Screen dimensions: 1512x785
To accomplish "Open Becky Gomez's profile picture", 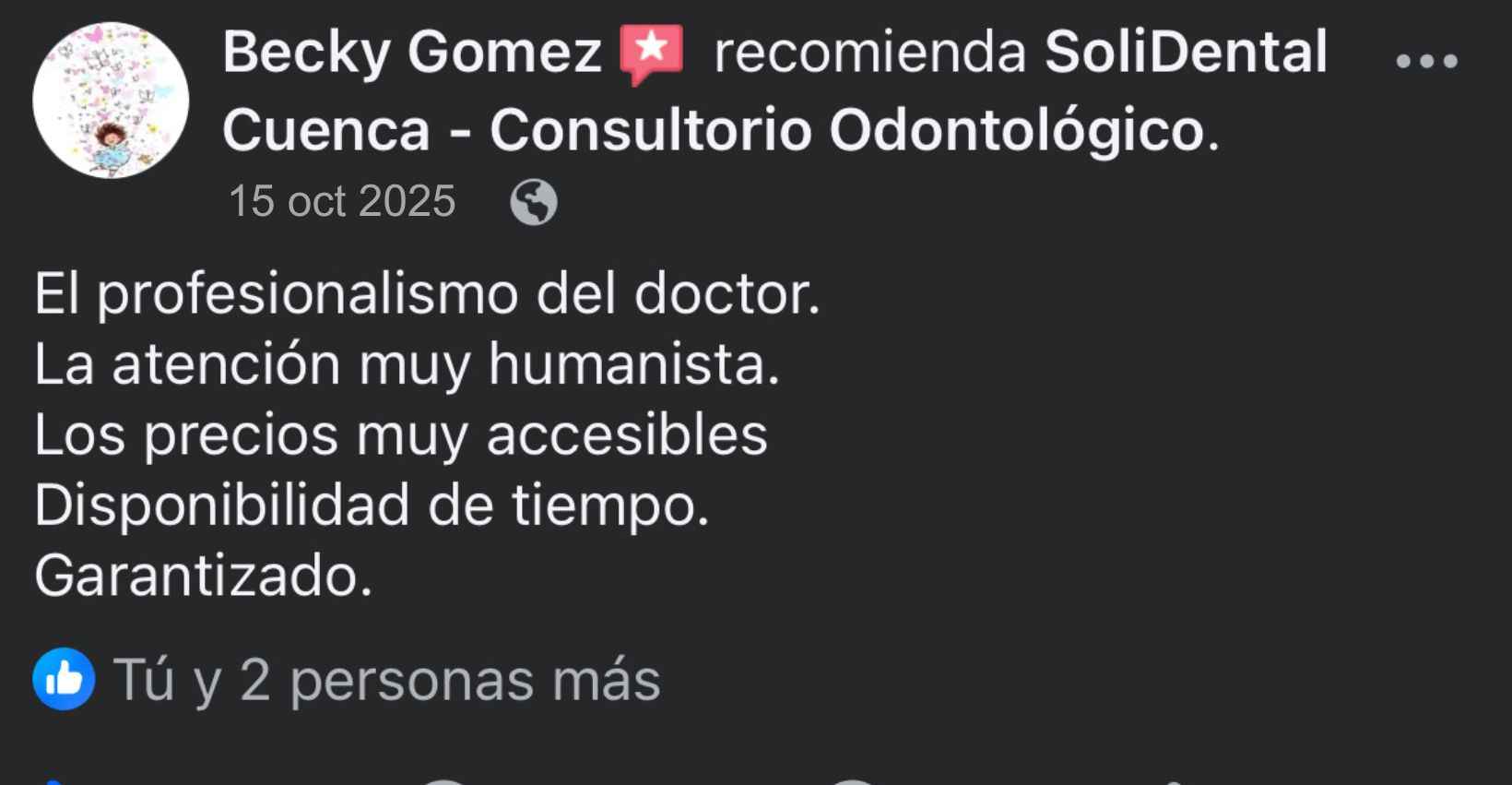I will (111, 101).
